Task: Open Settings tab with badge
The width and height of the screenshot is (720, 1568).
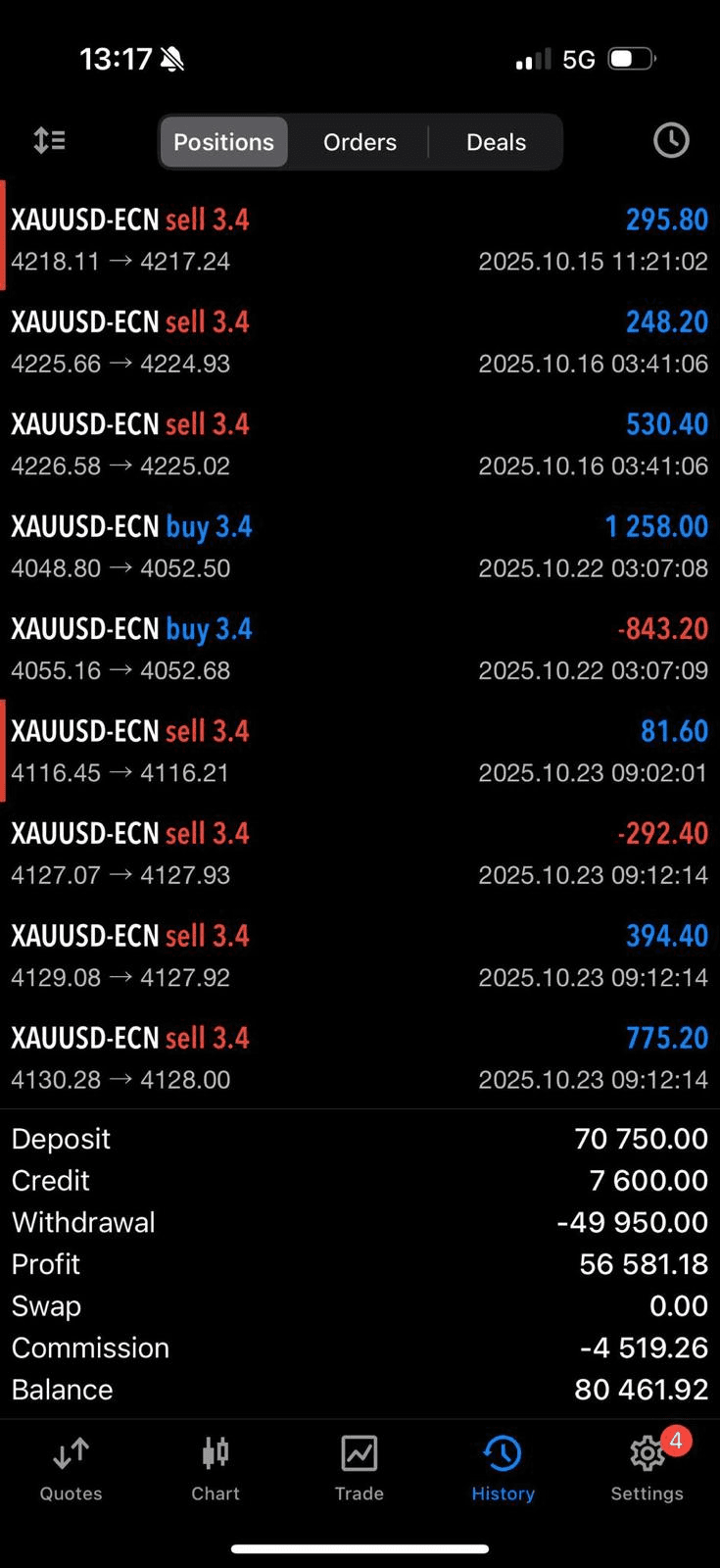Action: click(x=647, y=1469)
